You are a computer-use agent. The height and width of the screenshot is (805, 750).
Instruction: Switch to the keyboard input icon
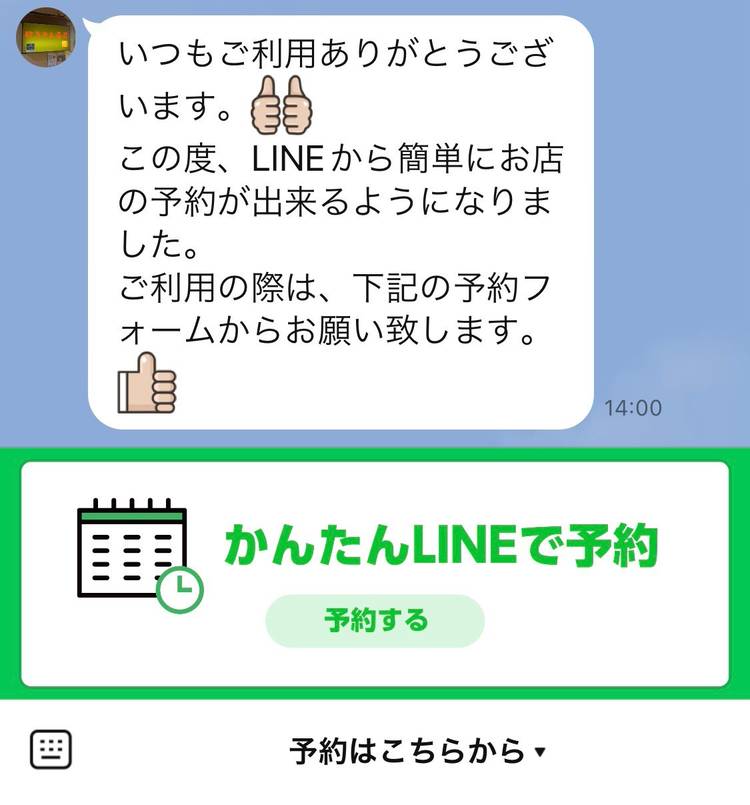[x=50, y=749]
